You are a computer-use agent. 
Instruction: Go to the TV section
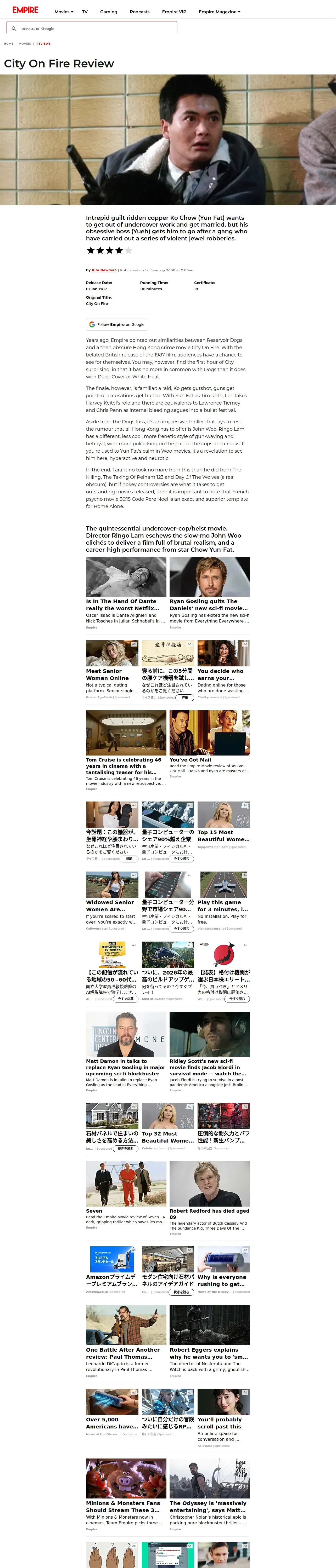(85, 11)
